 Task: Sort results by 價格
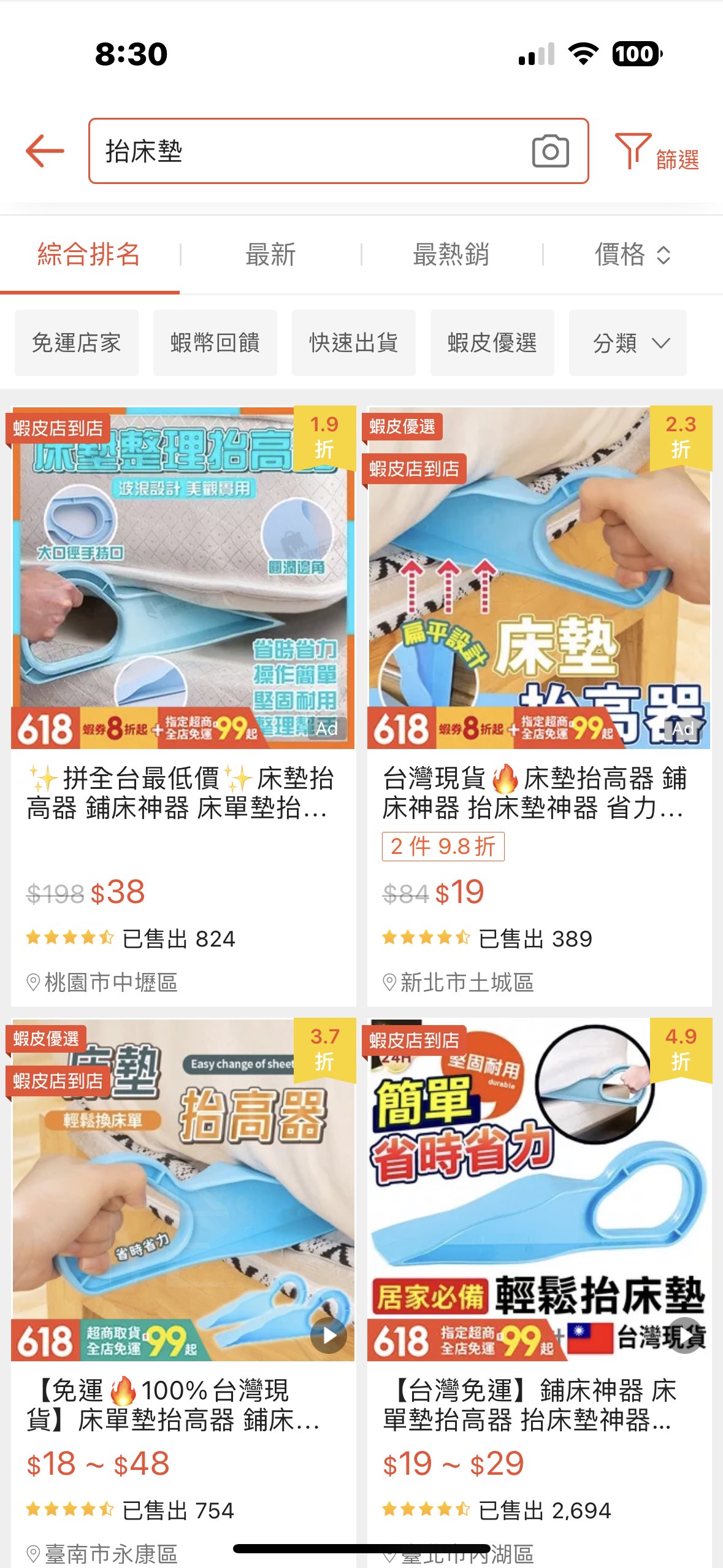632,255
